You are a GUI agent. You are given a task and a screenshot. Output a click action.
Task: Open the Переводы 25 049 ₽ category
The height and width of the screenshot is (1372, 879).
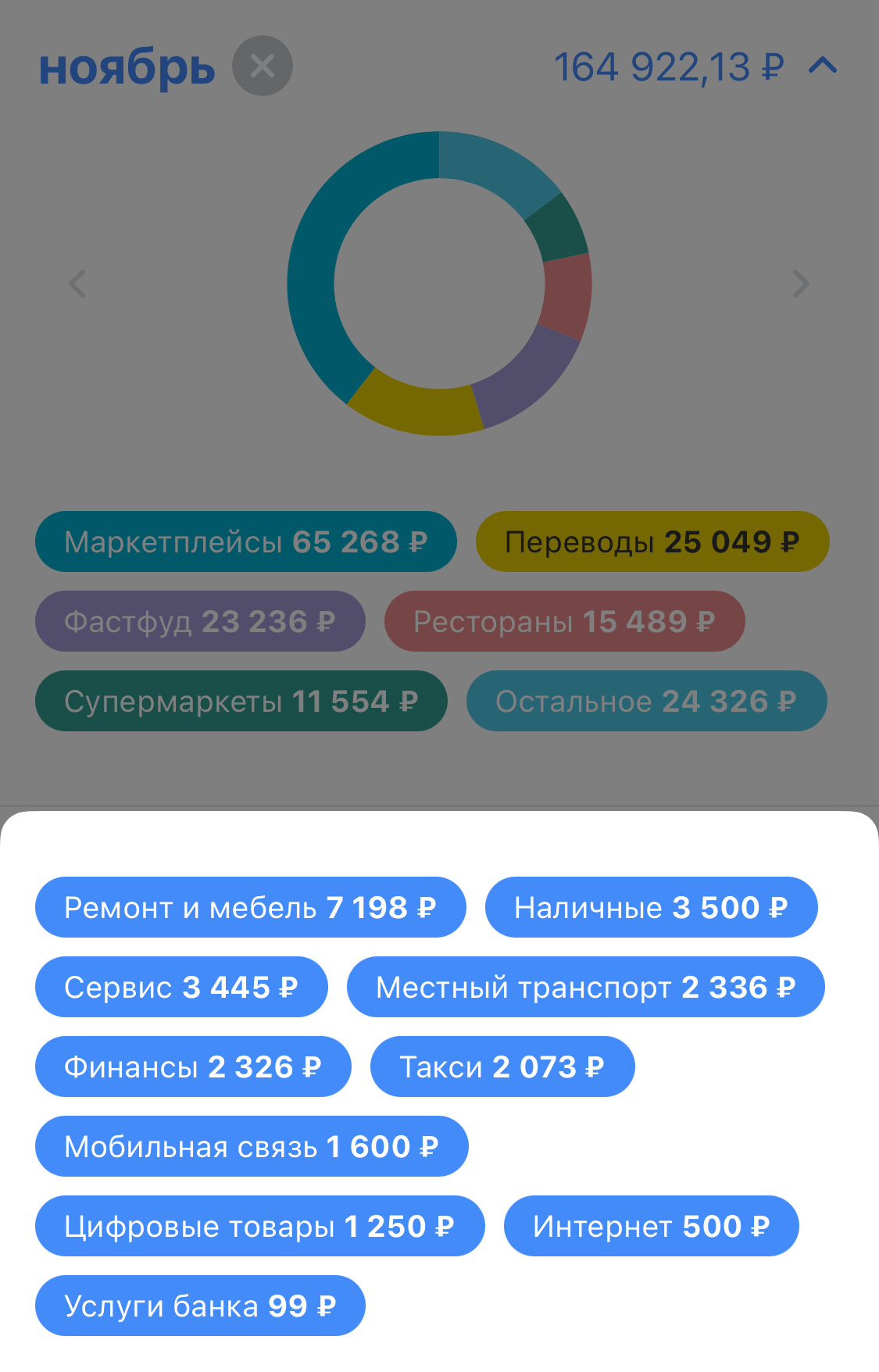click(x=652, y=541)
